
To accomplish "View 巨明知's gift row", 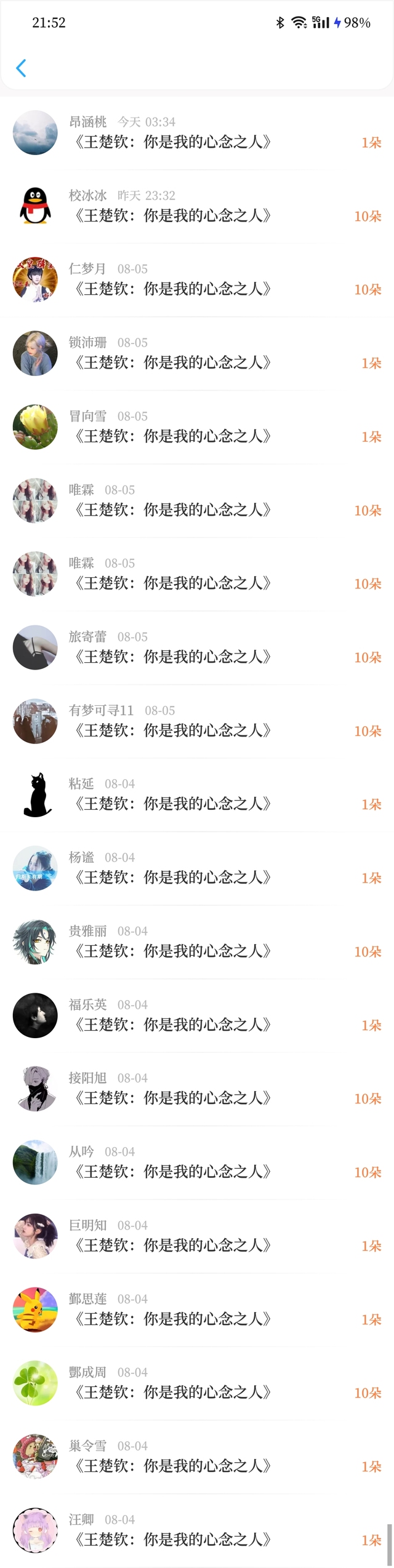I will [197, 1236].
